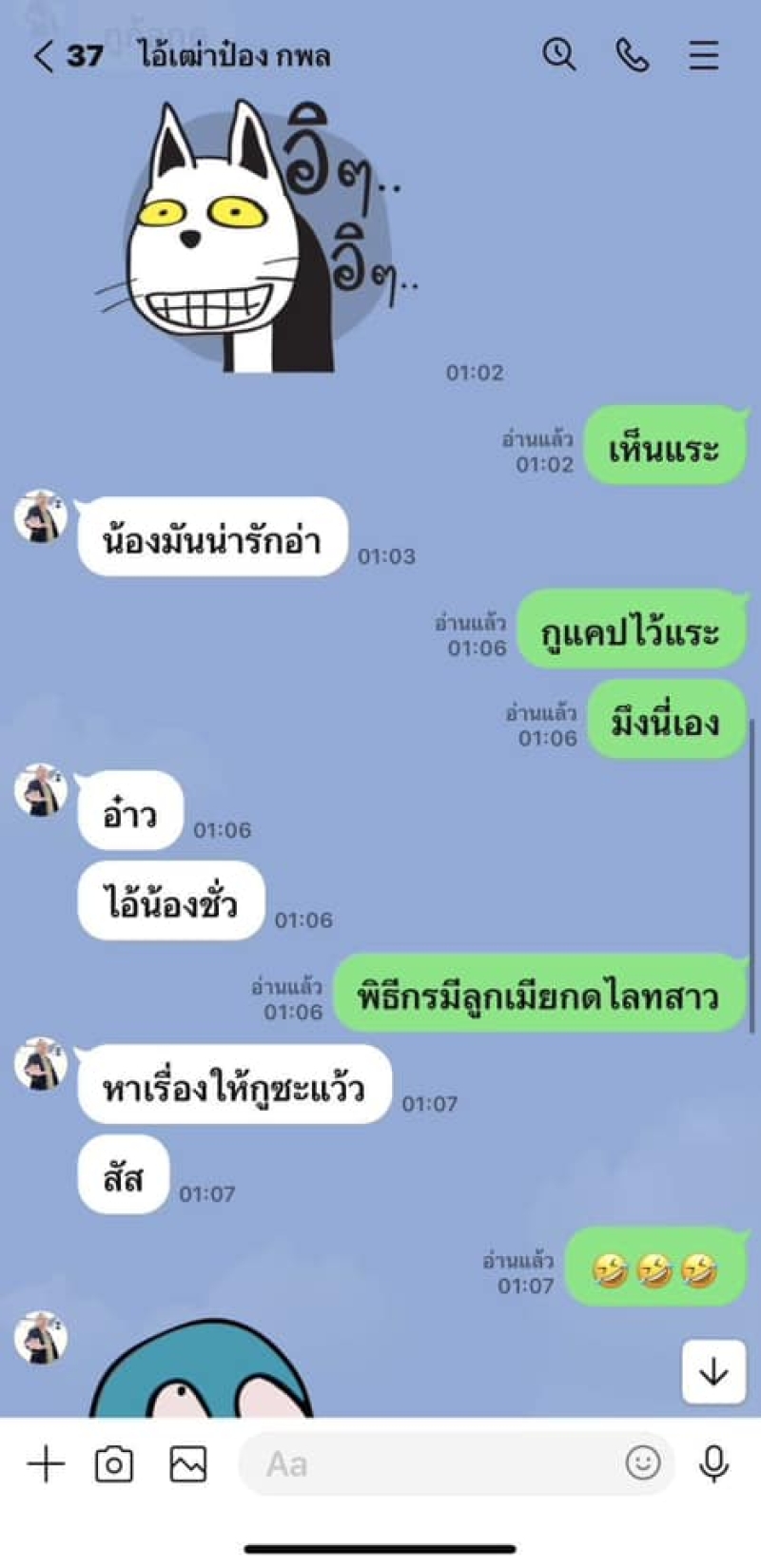Open the photo gallery picker
761x1568 pixels.
(187, 1463)
